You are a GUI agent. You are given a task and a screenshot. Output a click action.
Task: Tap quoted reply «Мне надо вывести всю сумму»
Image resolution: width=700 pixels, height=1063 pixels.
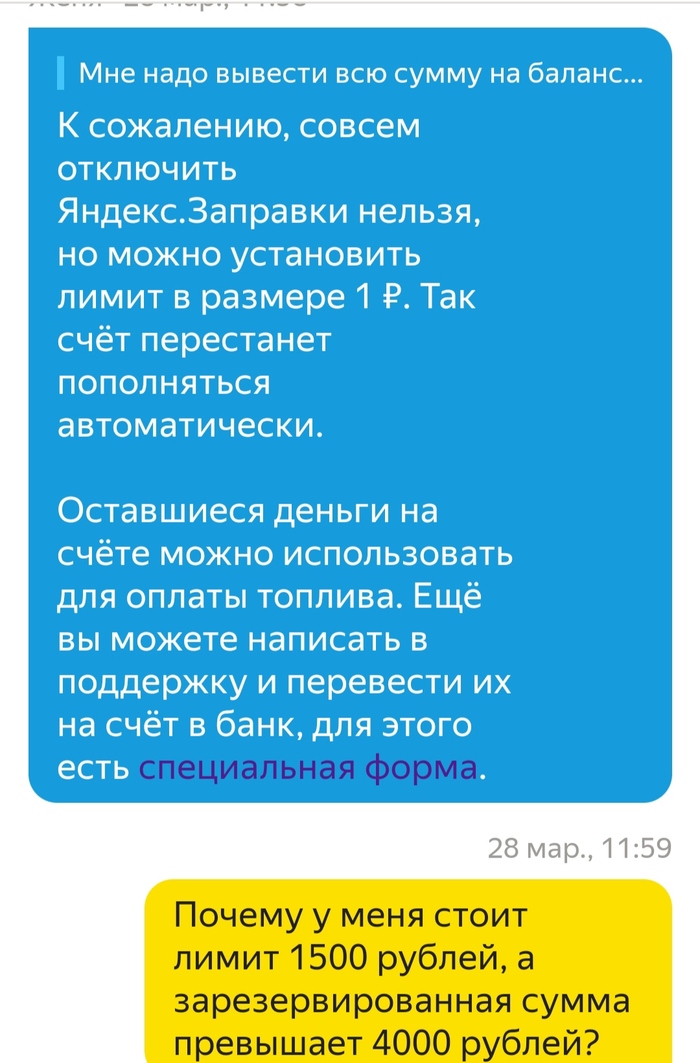[x=358, y=73]
